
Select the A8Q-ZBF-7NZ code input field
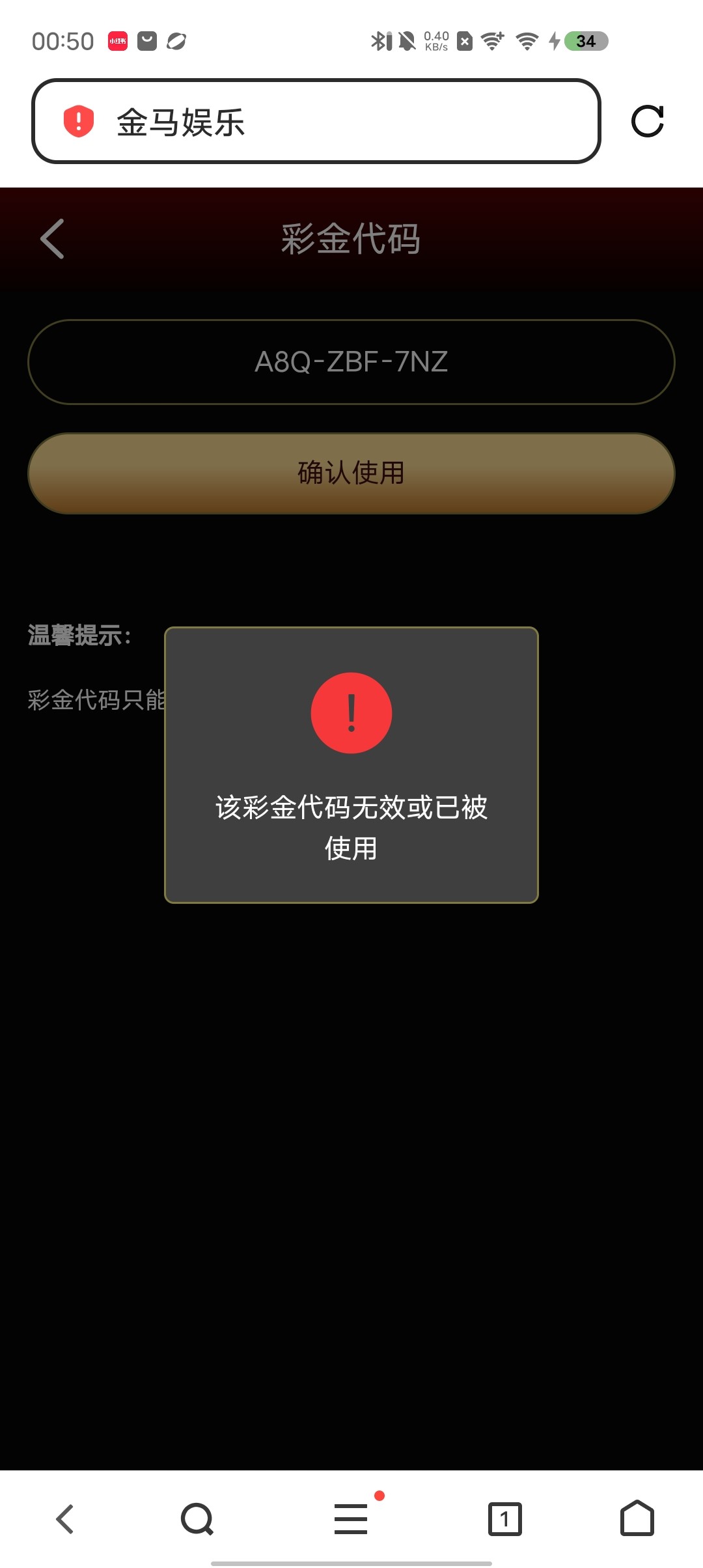[351, 363]
